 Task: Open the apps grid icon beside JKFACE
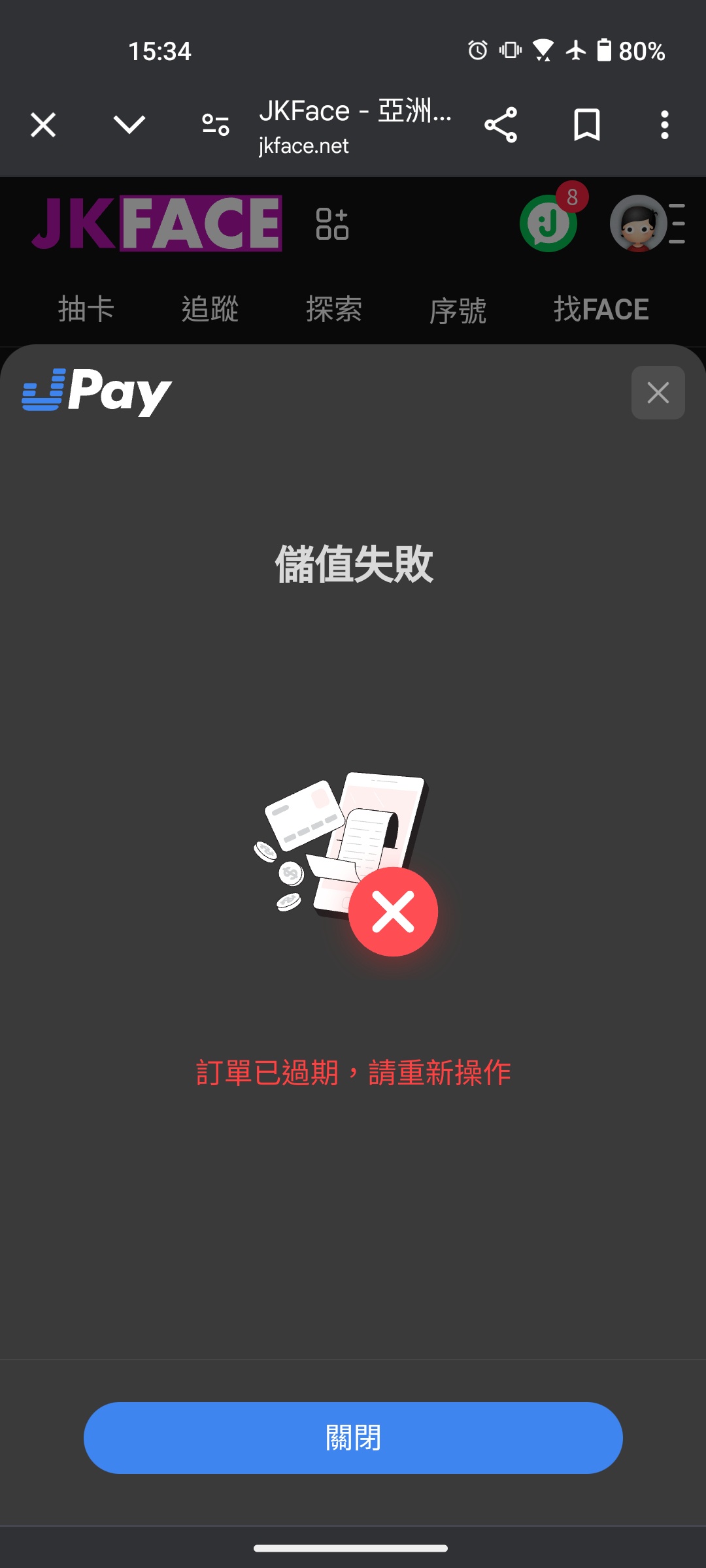click(332, 224)
